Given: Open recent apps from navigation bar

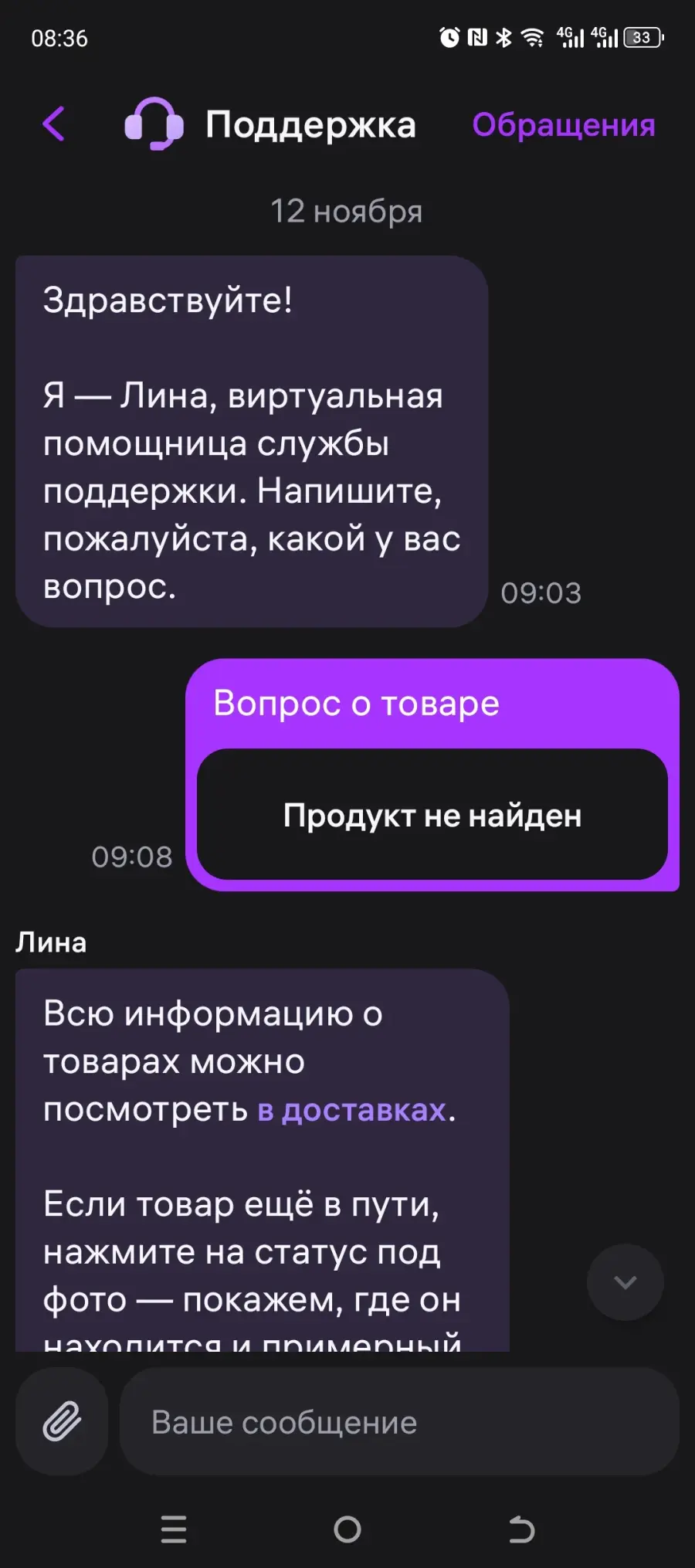Looking at the screenshot, I should (174, 1529).
